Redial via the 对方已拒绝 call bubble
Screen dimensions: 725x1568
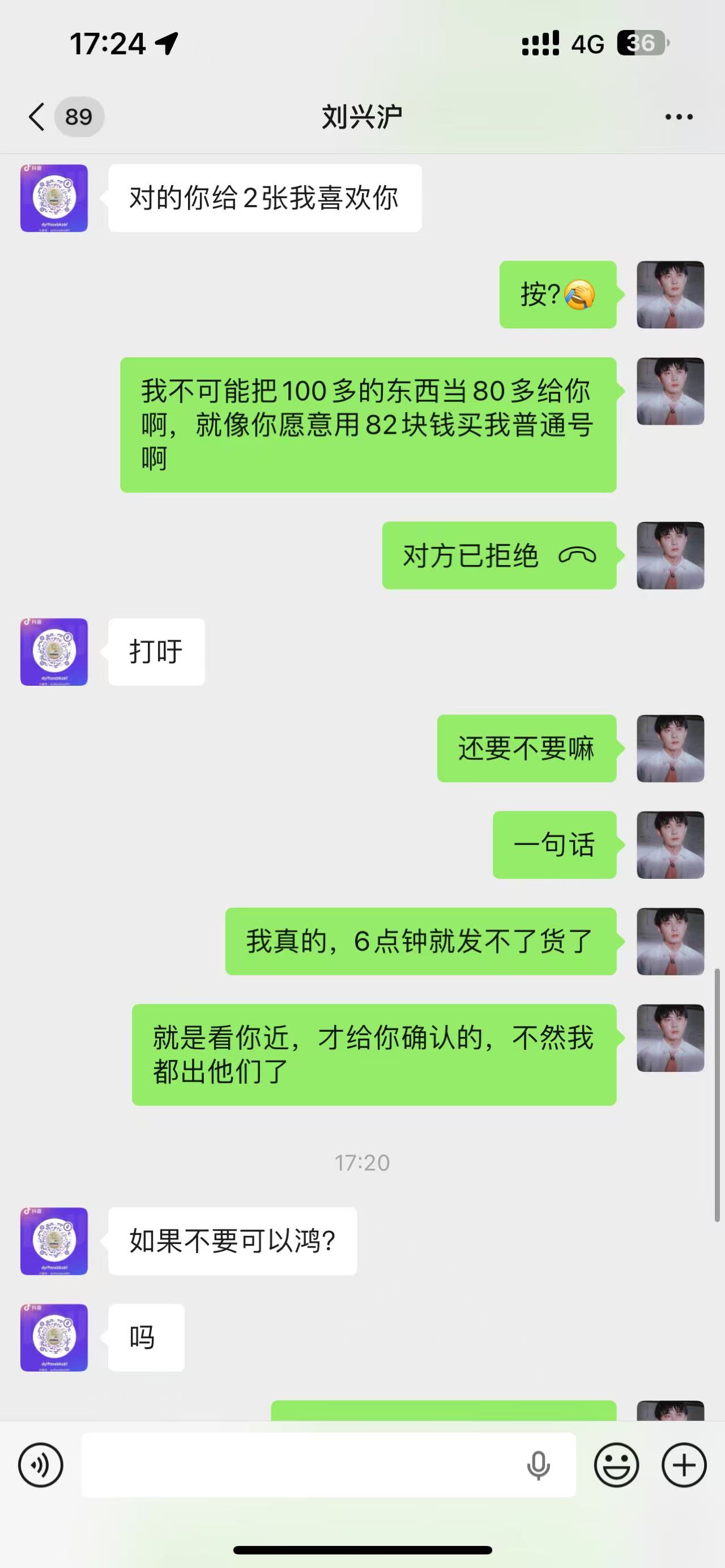498,555
